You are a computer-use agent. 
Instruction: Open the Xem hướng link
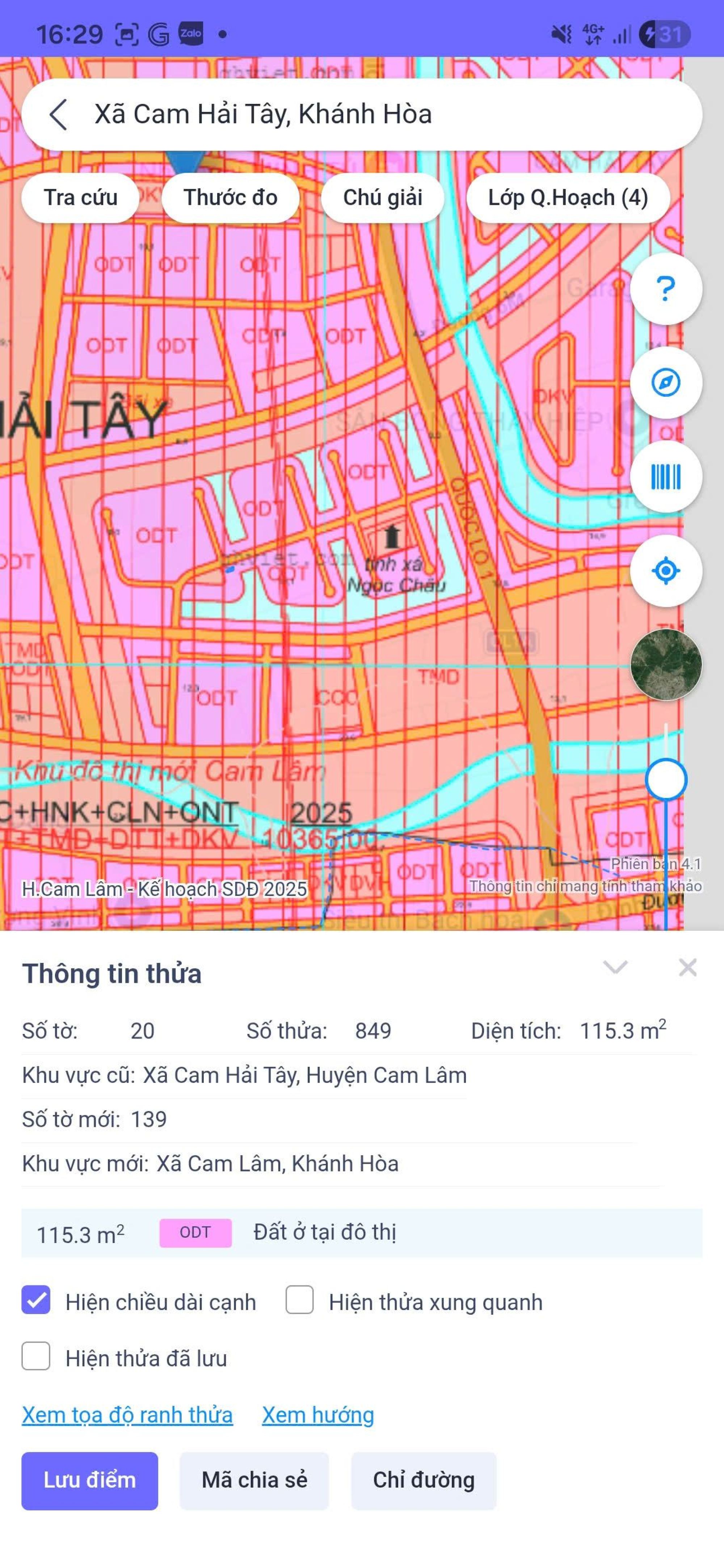[318, 1415]
